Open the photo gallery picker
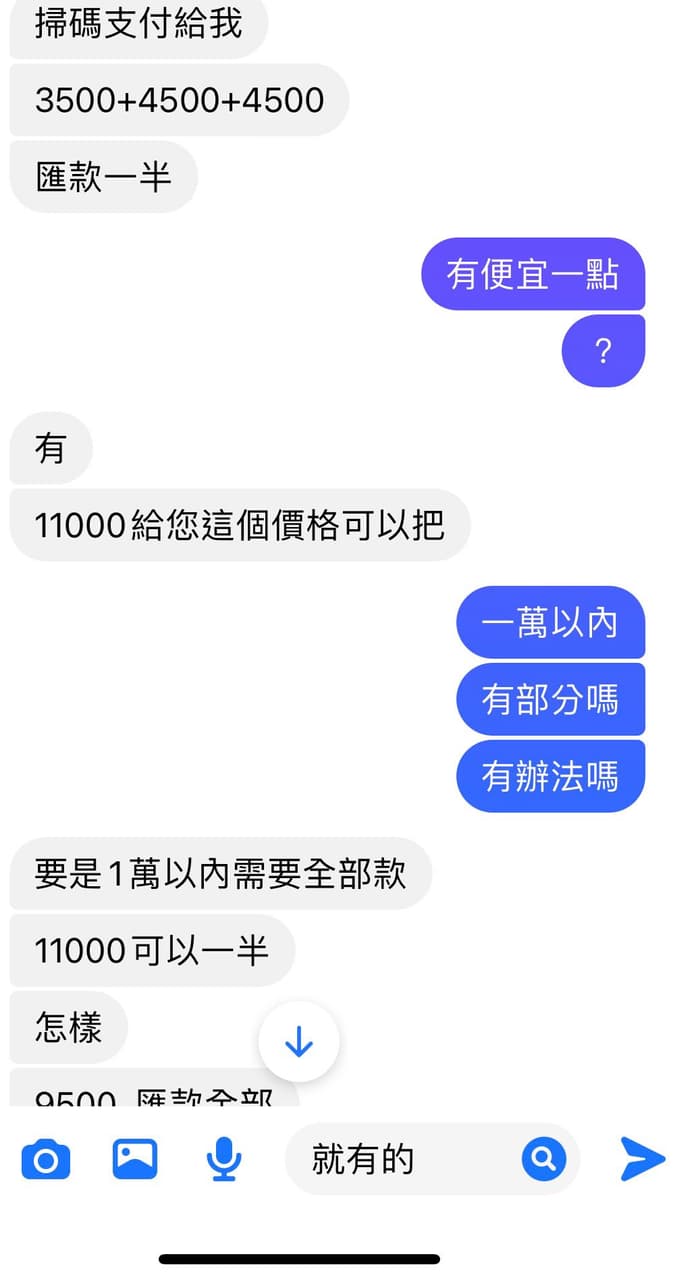 point(135,1159)
